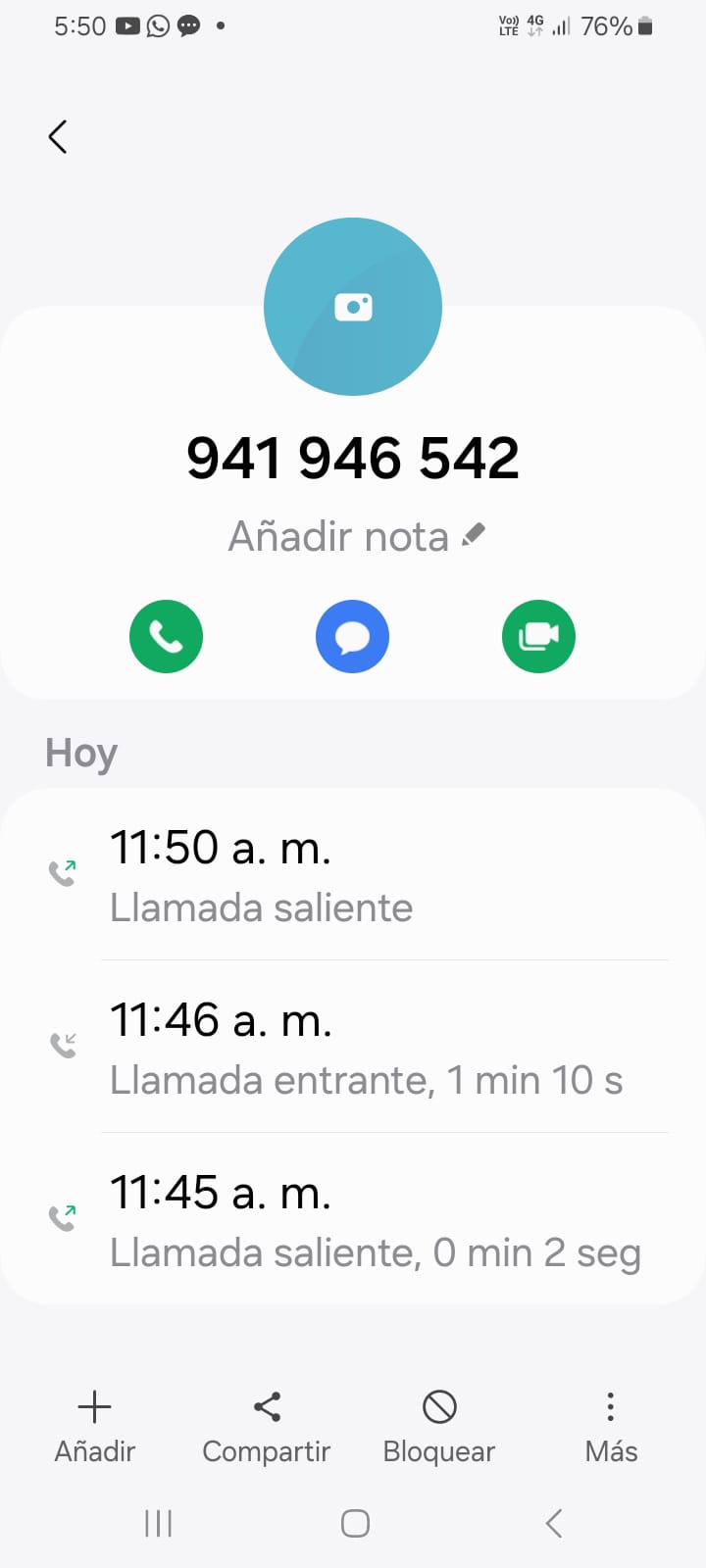Open the Más options menu
The image size is (706, 1568).
point(611,1426)
